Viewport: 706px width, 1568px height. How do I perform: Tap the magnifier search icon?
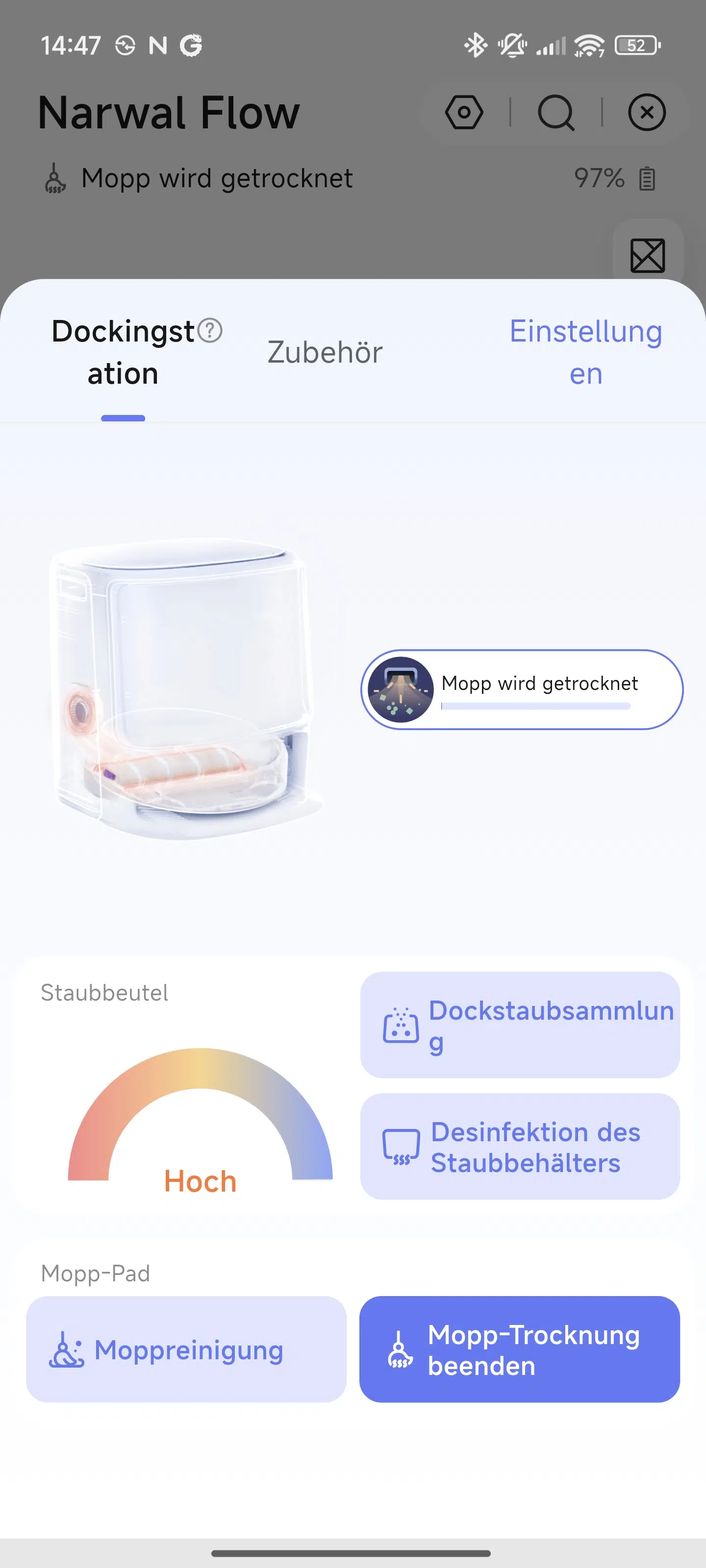coord(555,113)
